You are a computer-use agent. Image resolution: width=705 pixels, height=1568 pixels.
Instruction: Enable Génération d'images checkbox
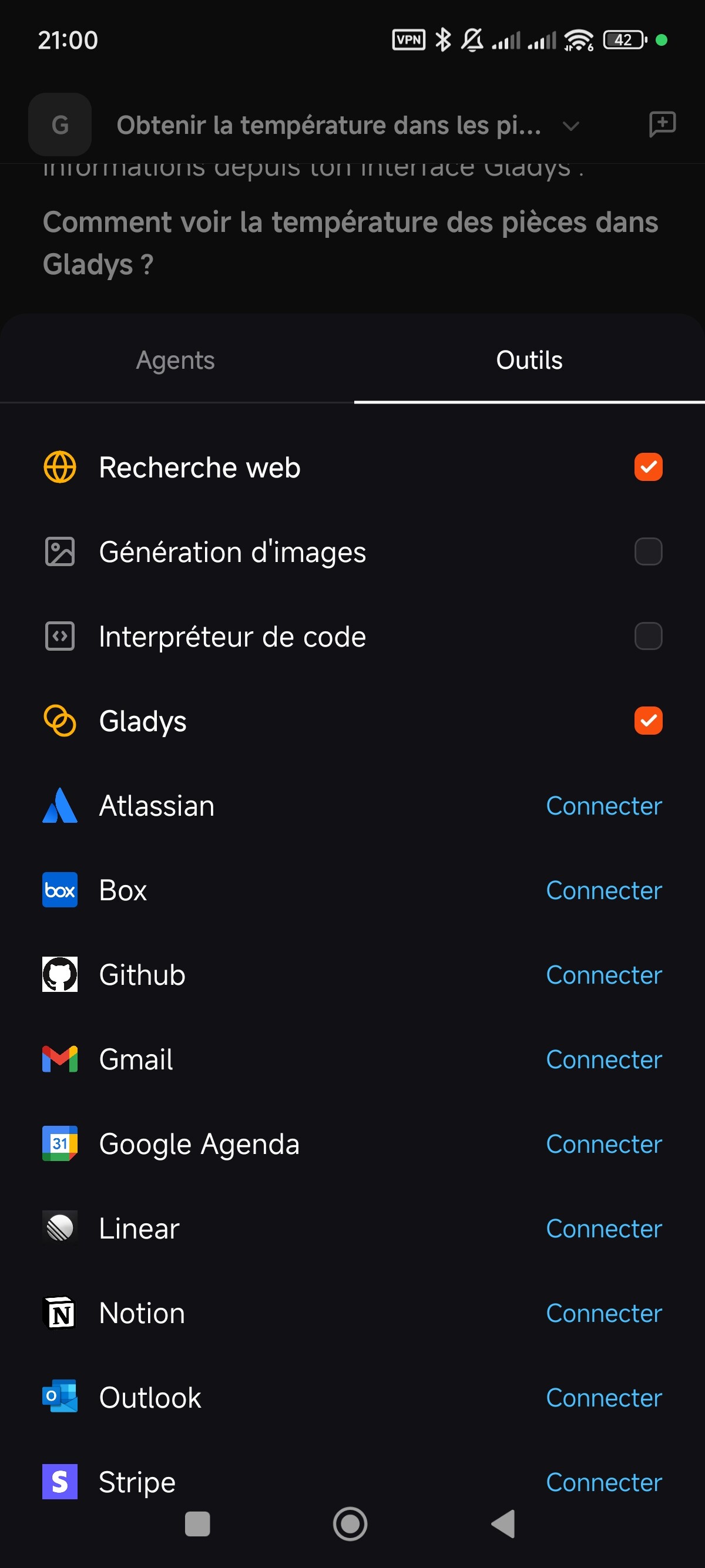click(x=648, y=552)
